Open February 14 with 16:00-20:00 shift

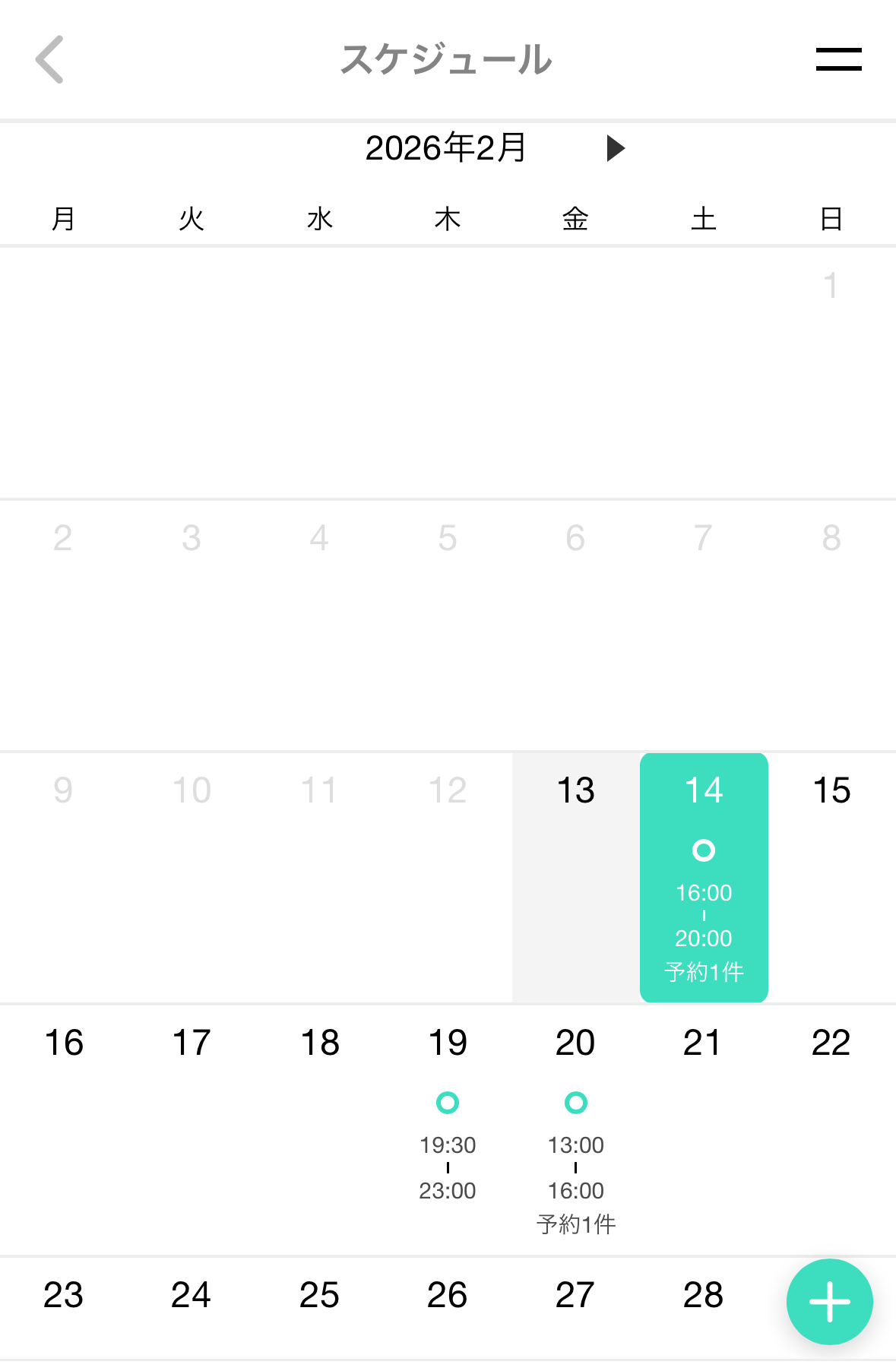point(704,878)
